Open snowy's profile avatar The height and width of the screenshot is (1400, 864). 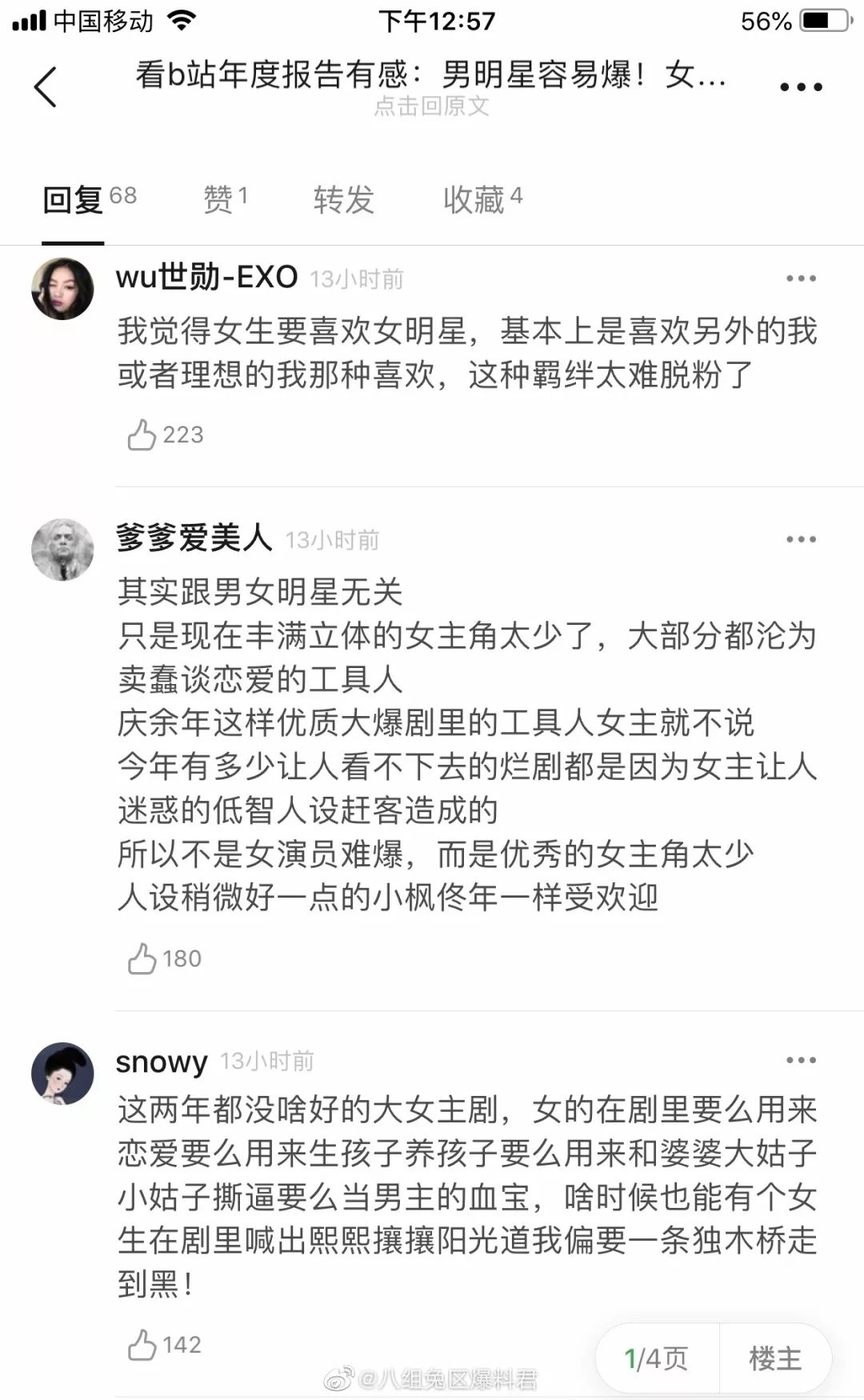click(x=62, y=1073)
